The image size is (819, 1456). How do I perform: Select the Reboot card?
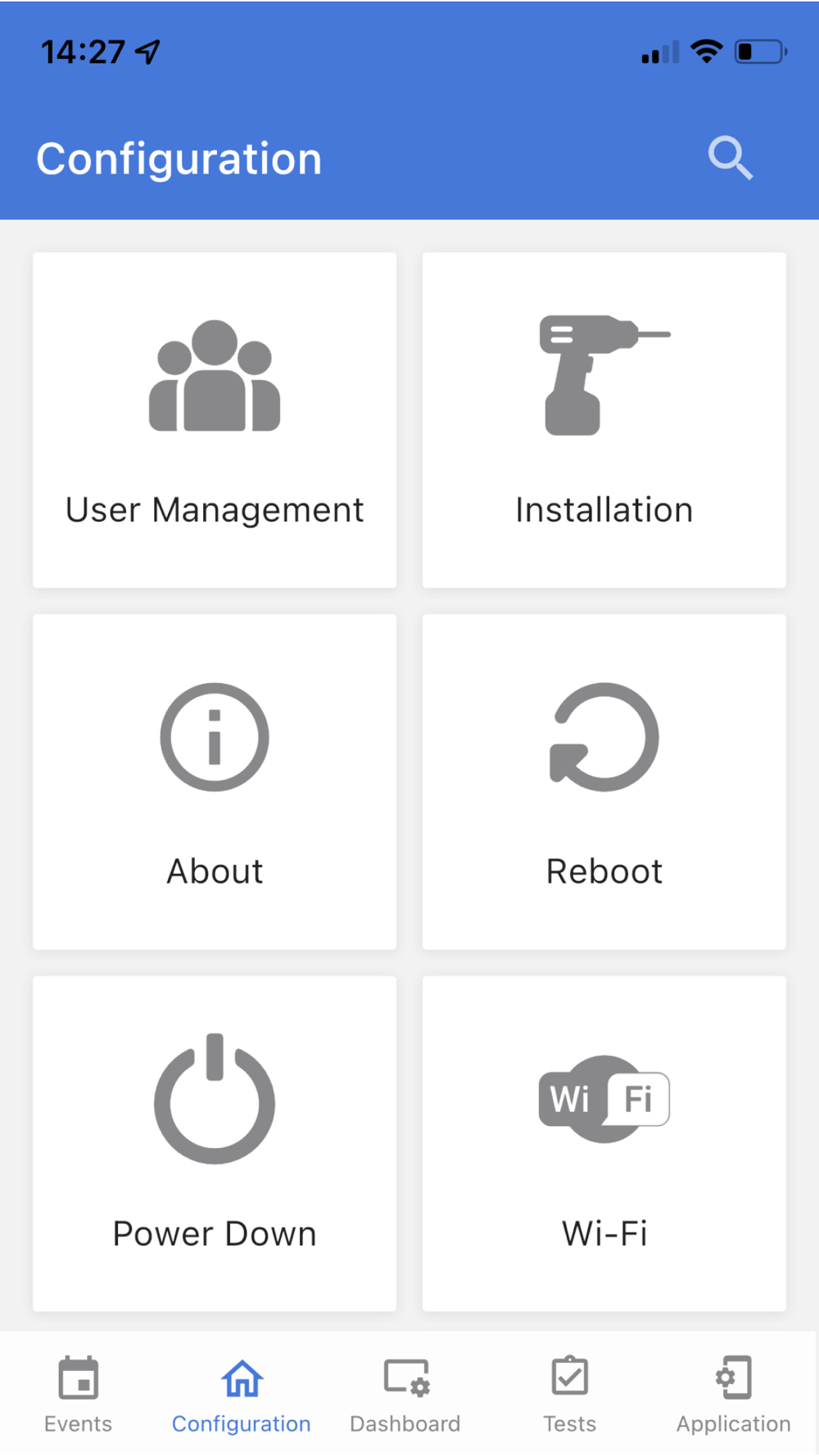604,782
